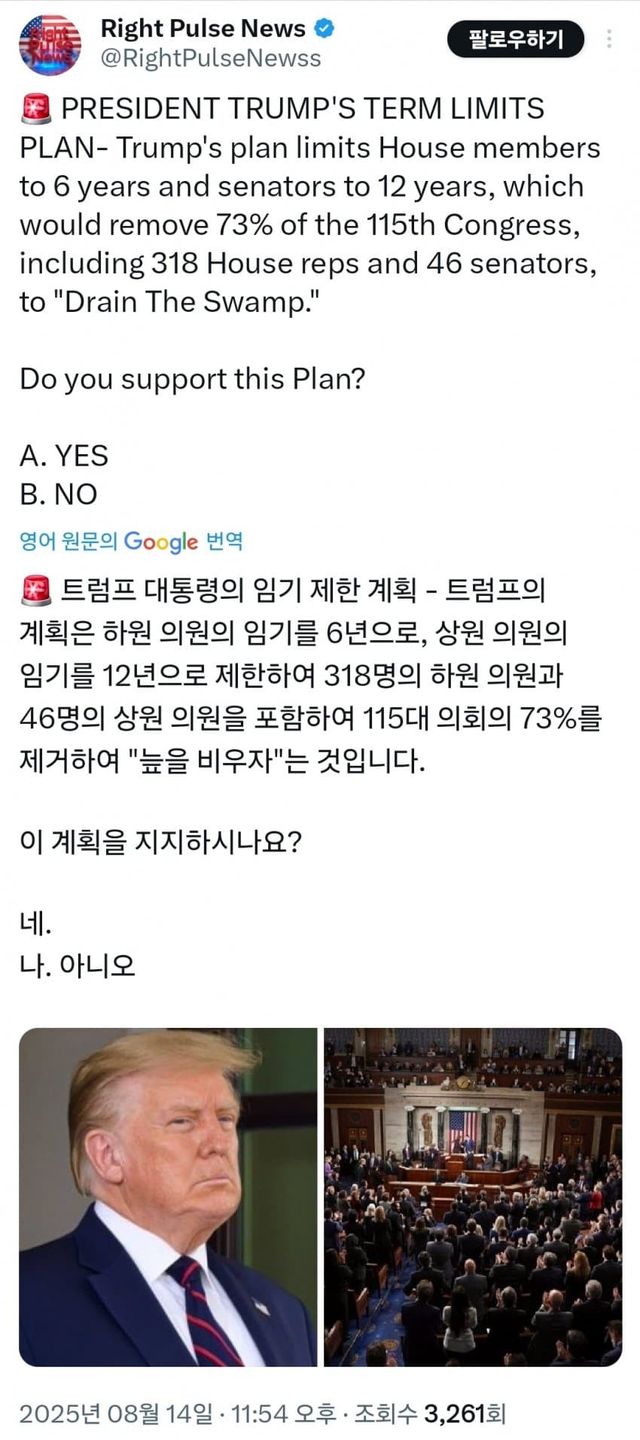This screenshot has height=1440, width=640.
Task: Open the post's overflow menu
Action: (x=611, y=40)
